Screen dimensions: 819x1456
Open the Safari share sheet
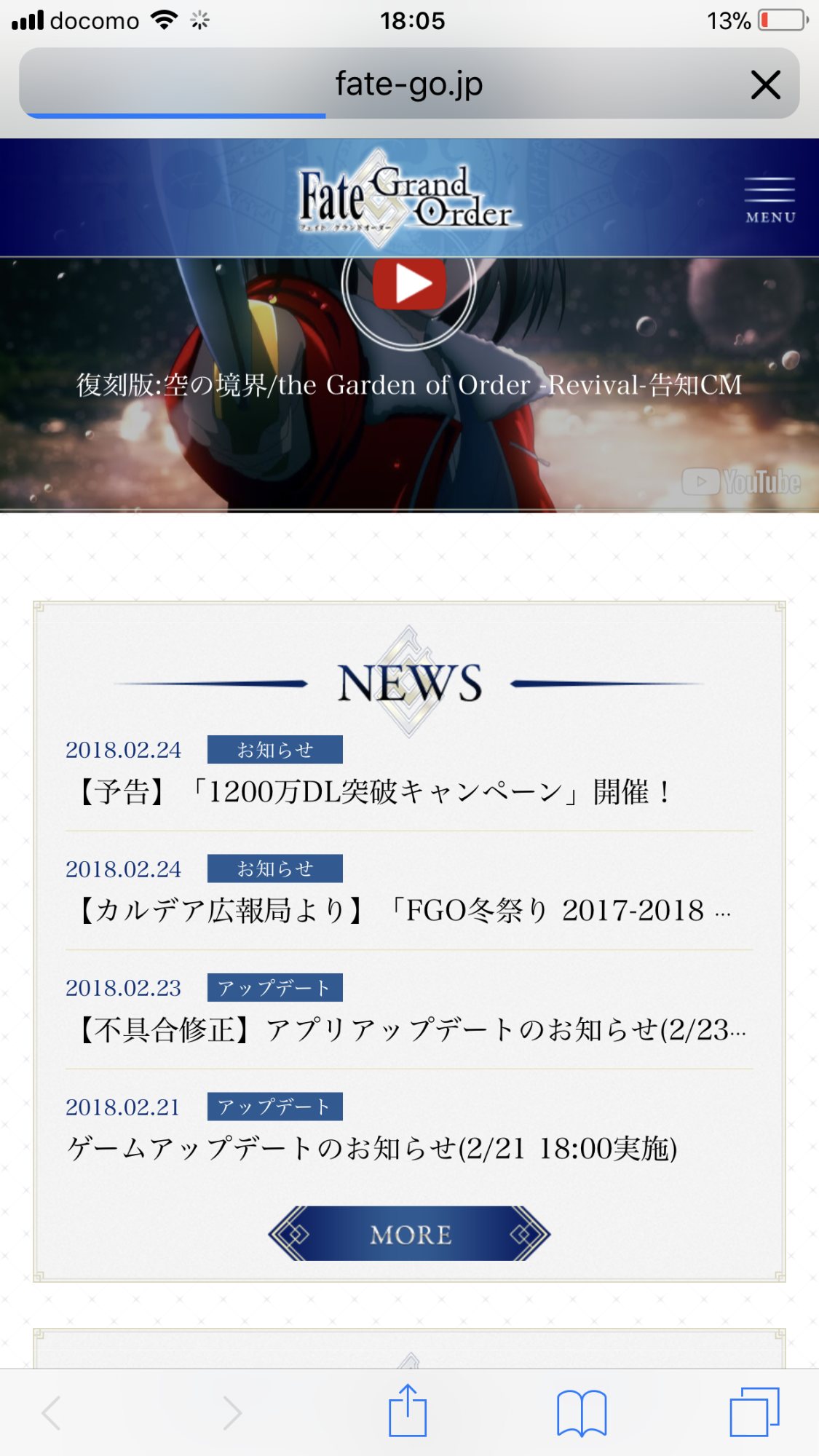click(408, 1410)
